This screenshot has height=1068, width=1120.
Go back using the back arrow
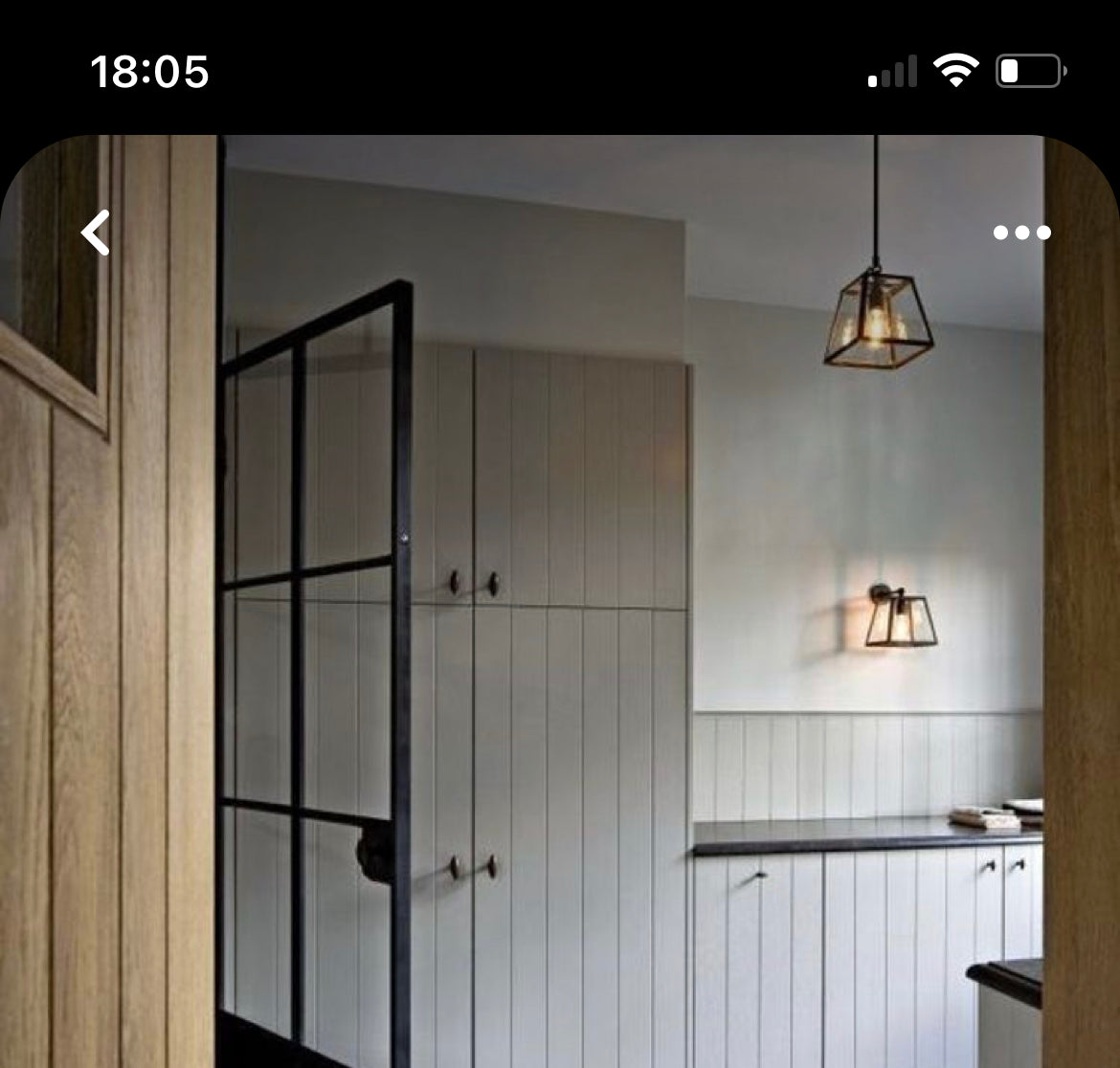[96, 233]
